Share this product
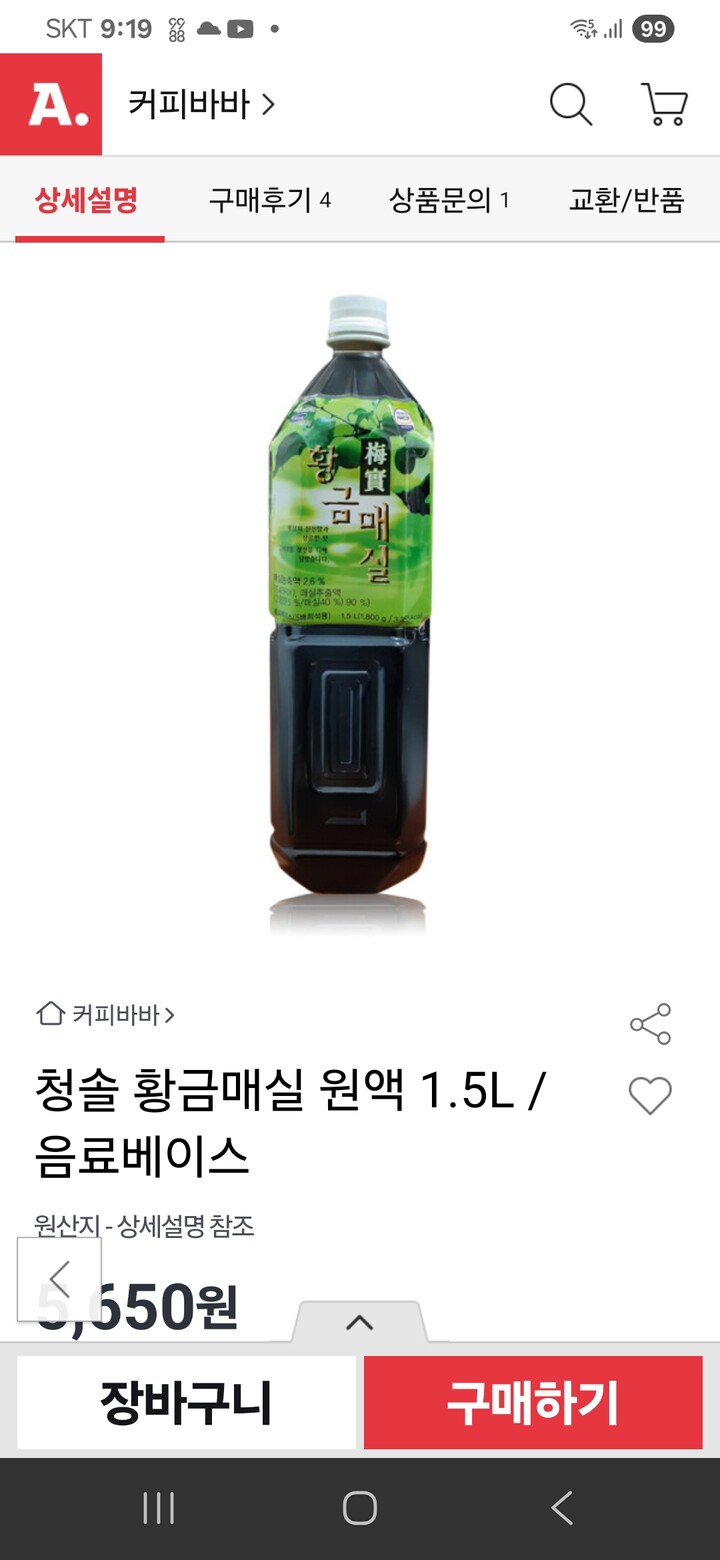This screenshot has width=720, height=1560. coord(651,1025)
